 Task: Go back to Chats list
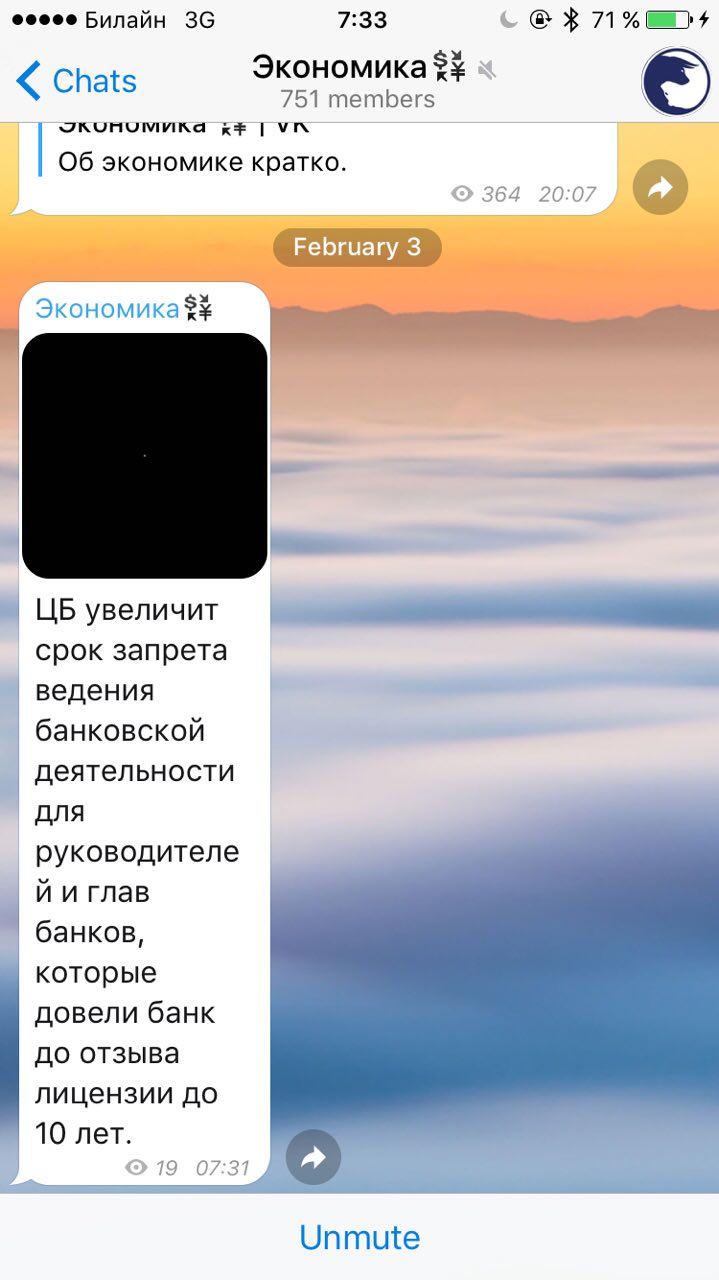tap(77, 81)
